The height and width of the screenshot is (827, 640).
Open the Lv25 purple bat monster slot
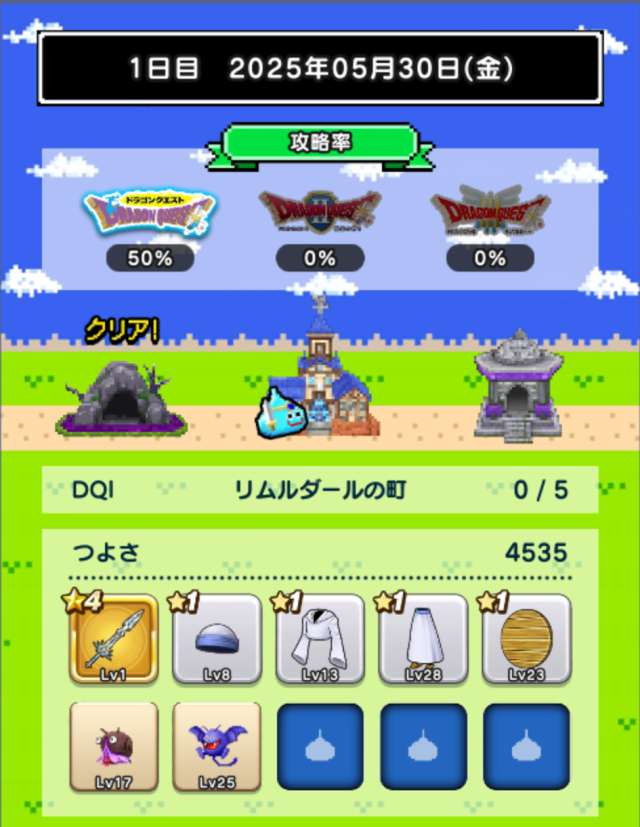(x=216, y=747)
